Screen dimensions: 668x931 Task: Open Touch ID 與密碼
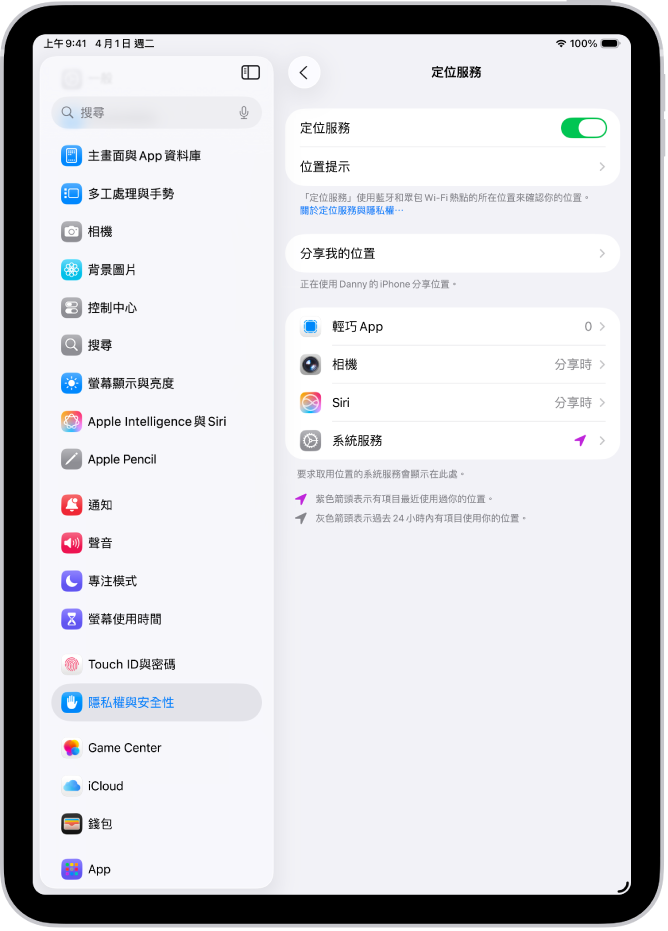point(131,664)
